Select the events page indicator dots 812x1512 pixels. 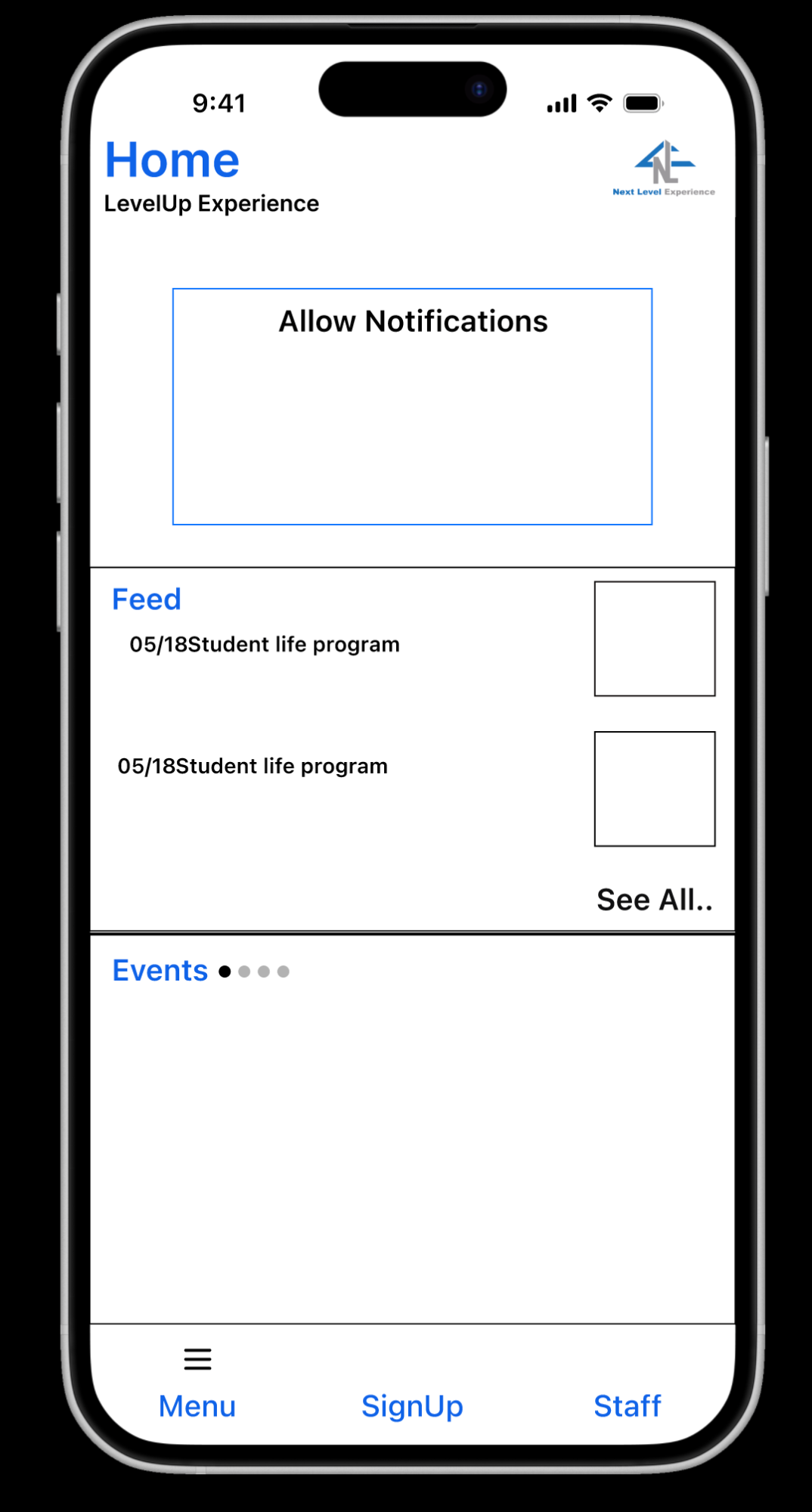click(x=254, y=971)
